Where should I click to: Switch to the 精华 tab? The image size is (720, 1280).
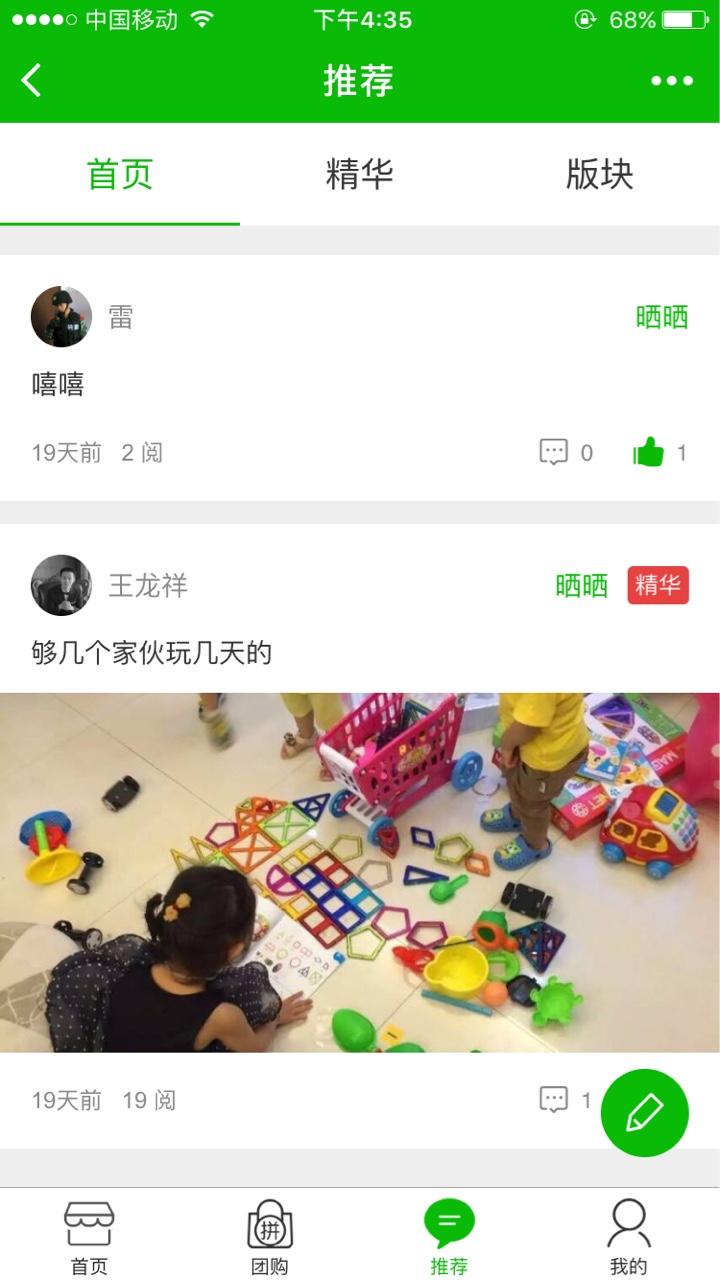[x=359, y=175]
